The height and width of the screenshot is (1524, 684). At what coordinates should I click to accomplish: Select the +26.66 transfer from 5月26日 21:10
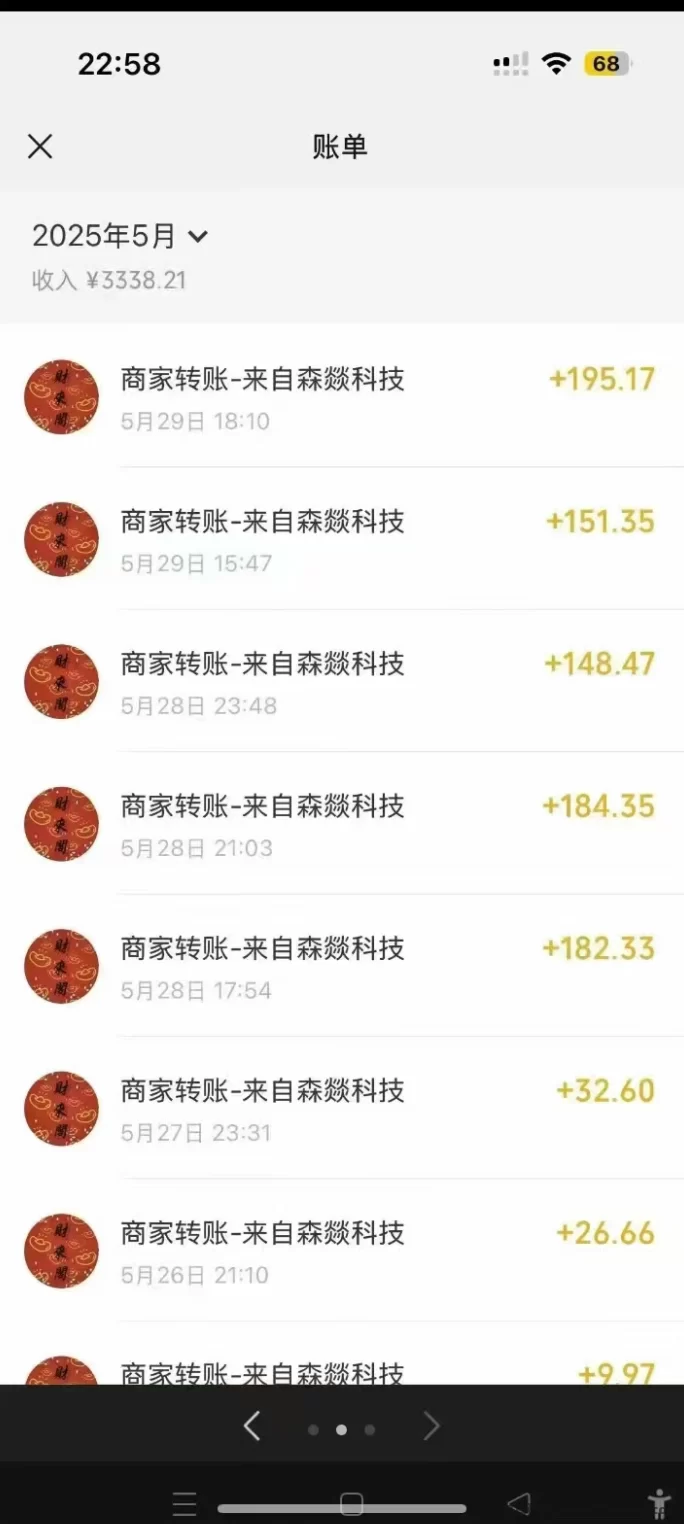click(342, 1250)
